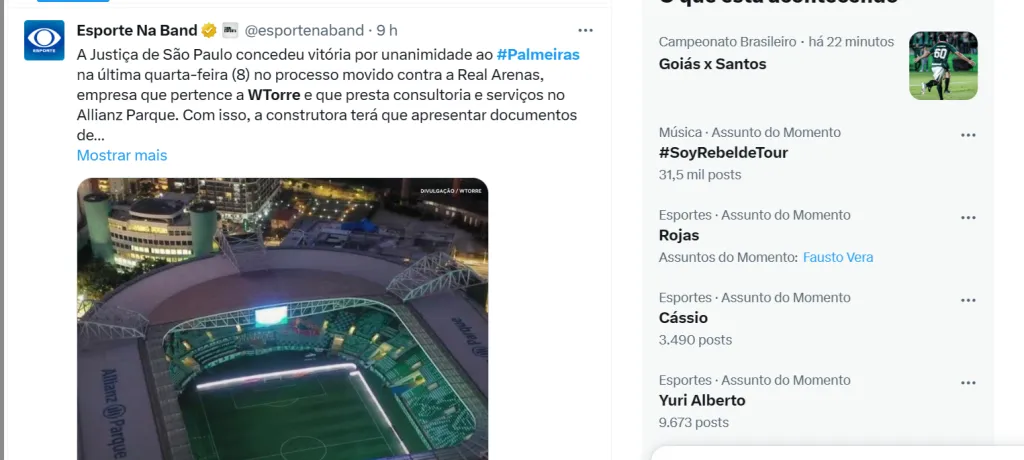Open the Rojas trending topic
The height and width of the screenshot is (460, 1024).
point(679,235)
